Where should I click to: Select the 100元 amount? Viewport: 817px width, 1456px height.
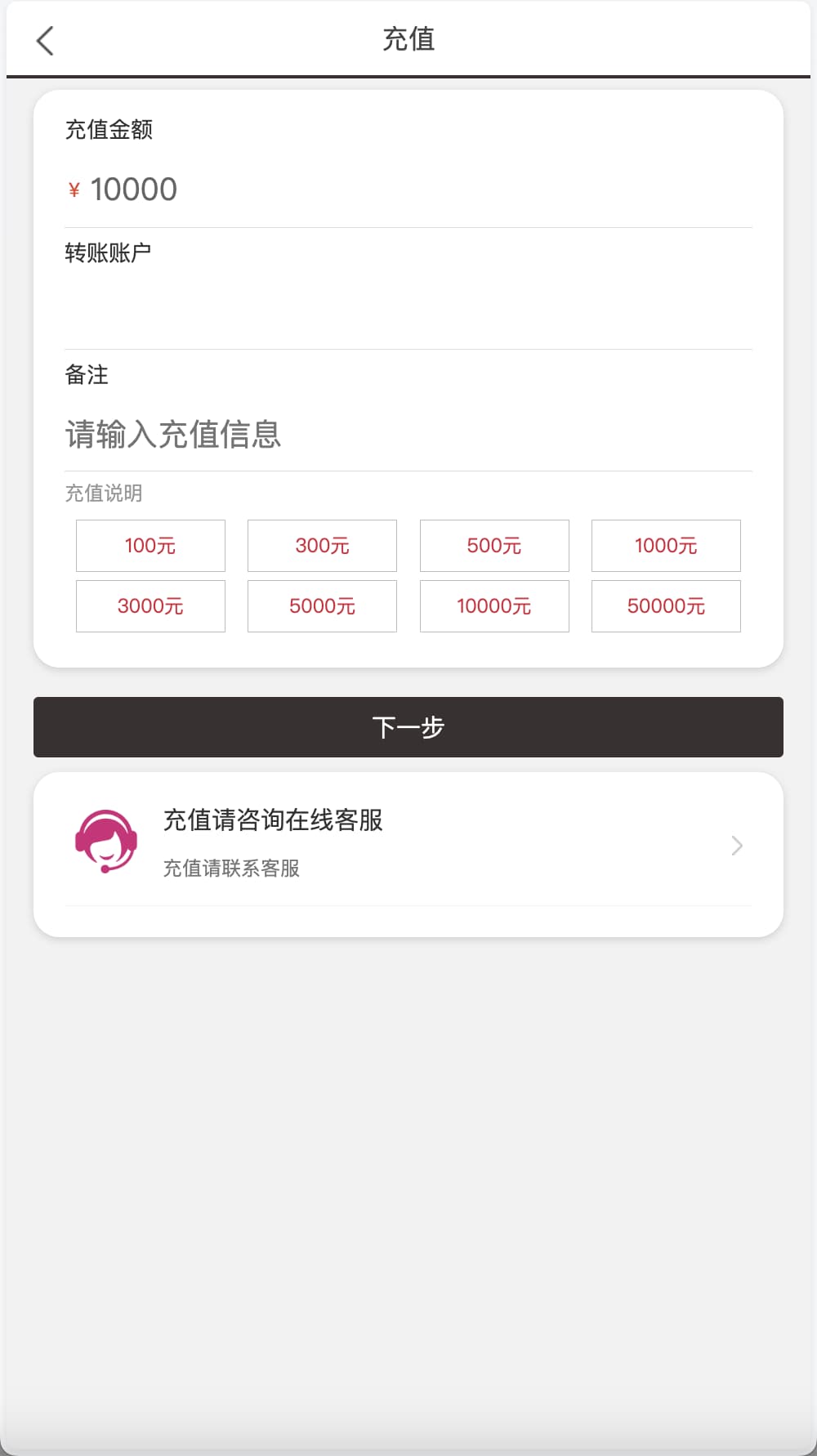pos(150,546)
